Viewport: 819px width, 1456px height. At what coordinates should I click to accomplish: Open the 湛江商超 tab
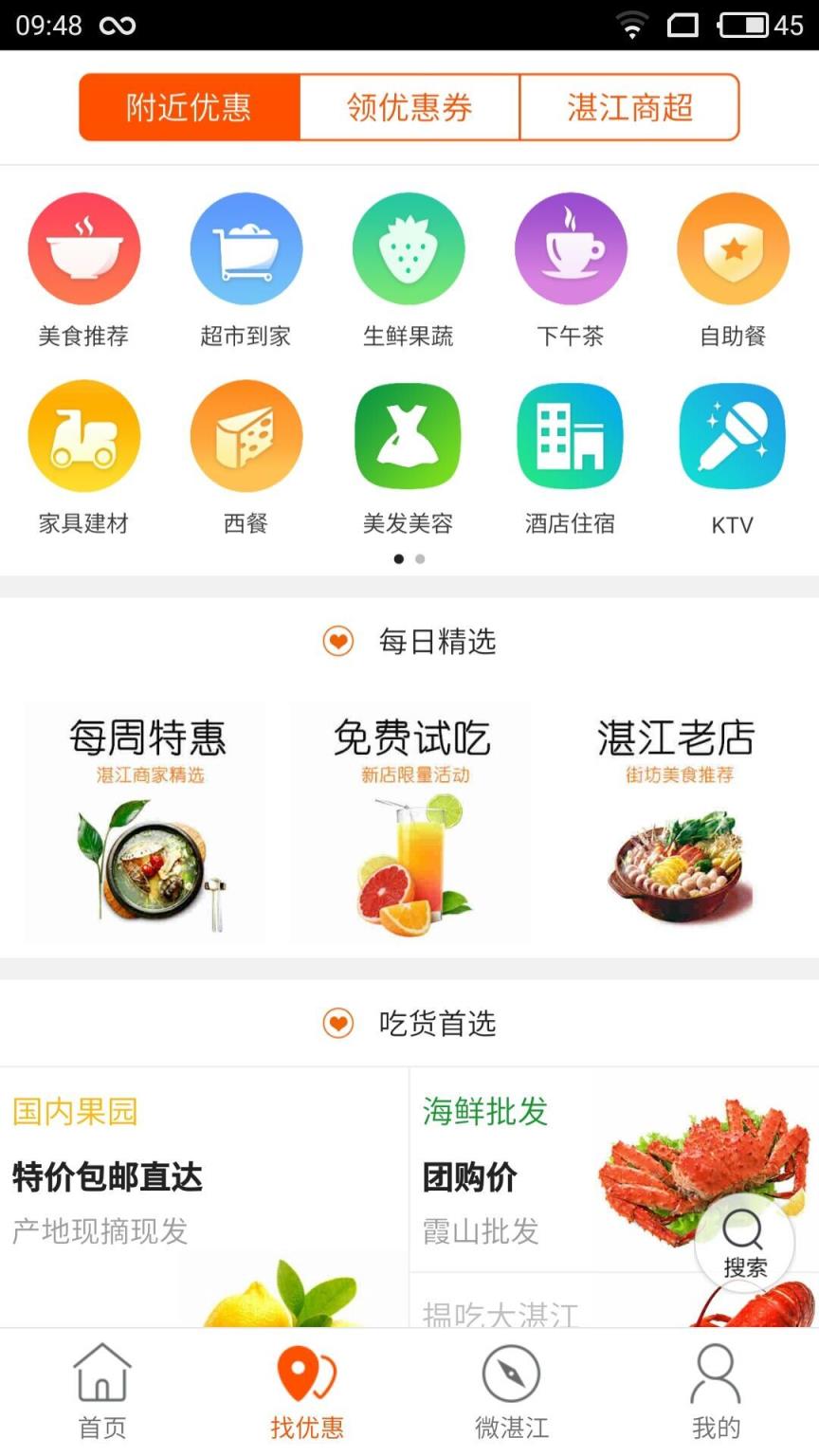(629, 108)
